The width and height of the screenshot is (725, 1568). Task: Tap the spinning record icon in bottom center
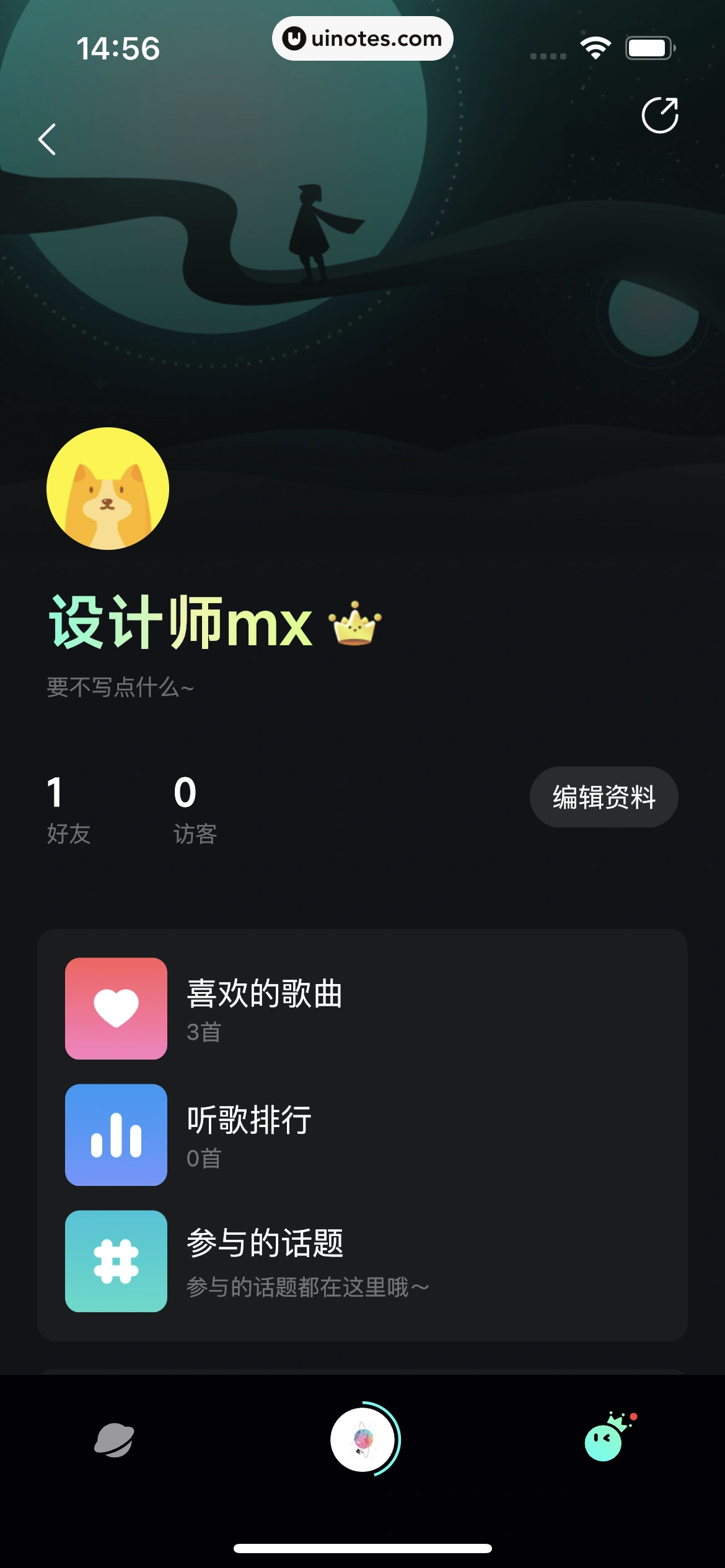(x=362, y=1440)
